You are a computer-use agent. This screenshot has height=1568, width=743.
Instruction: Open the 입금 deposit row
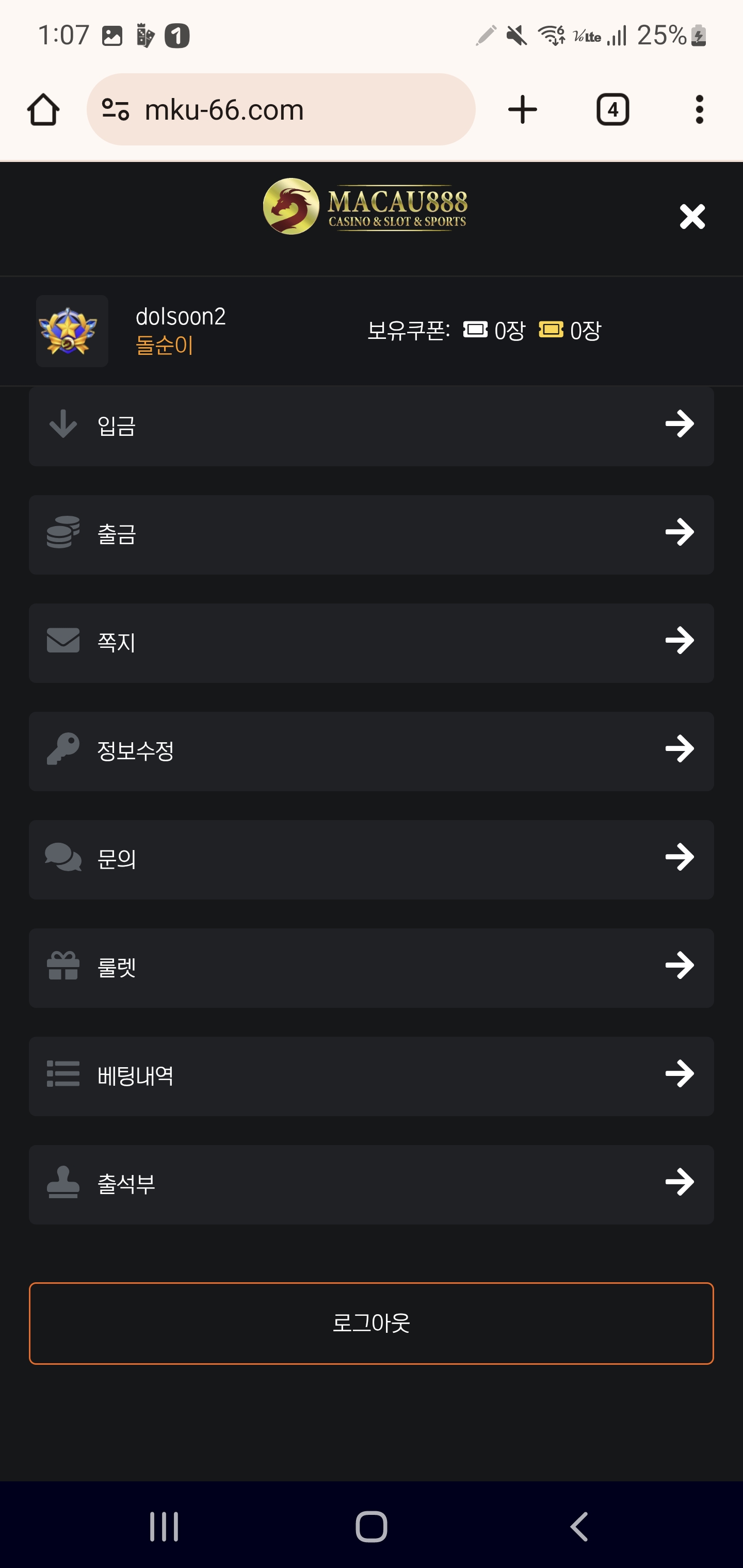click(372, 426)
